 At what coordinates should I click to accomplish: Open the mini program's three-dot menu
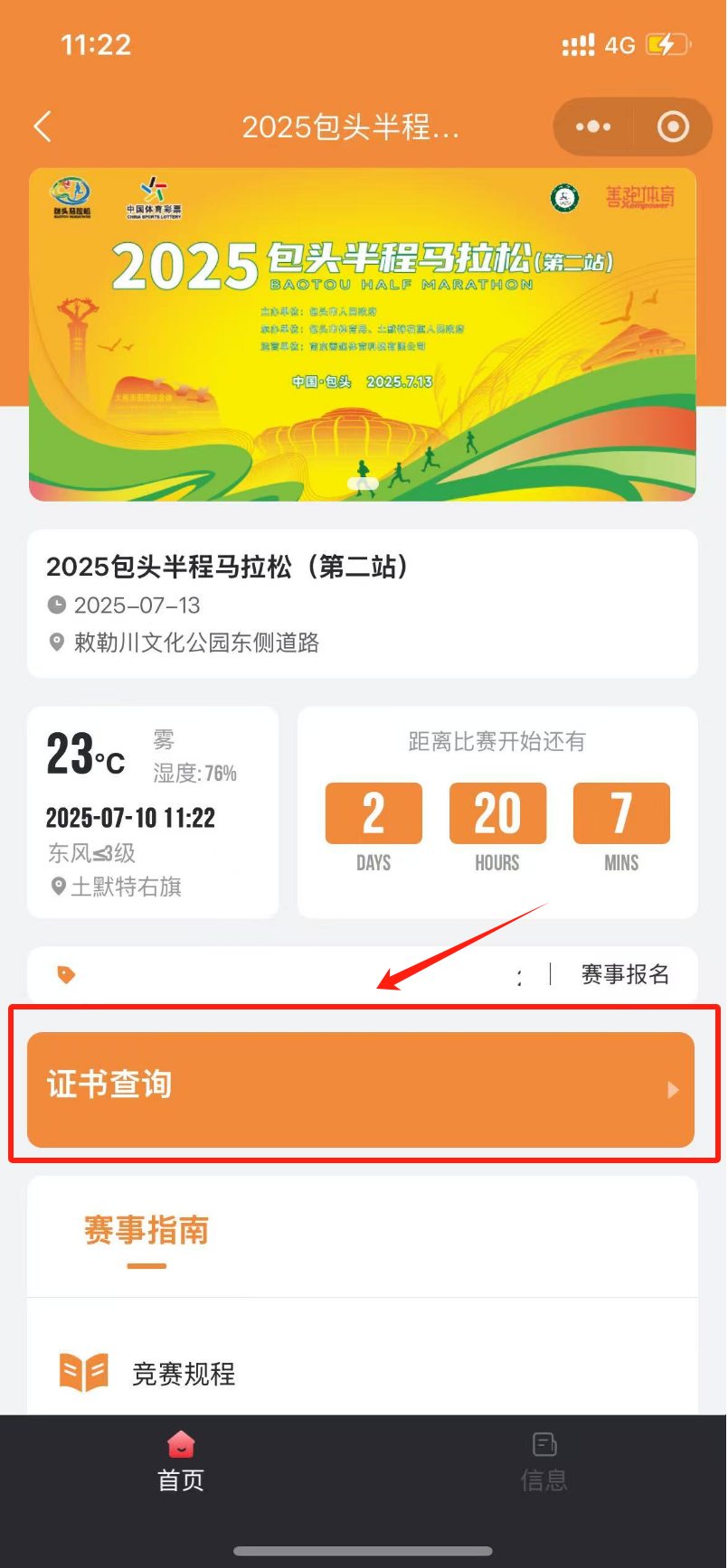pos(593,127)
